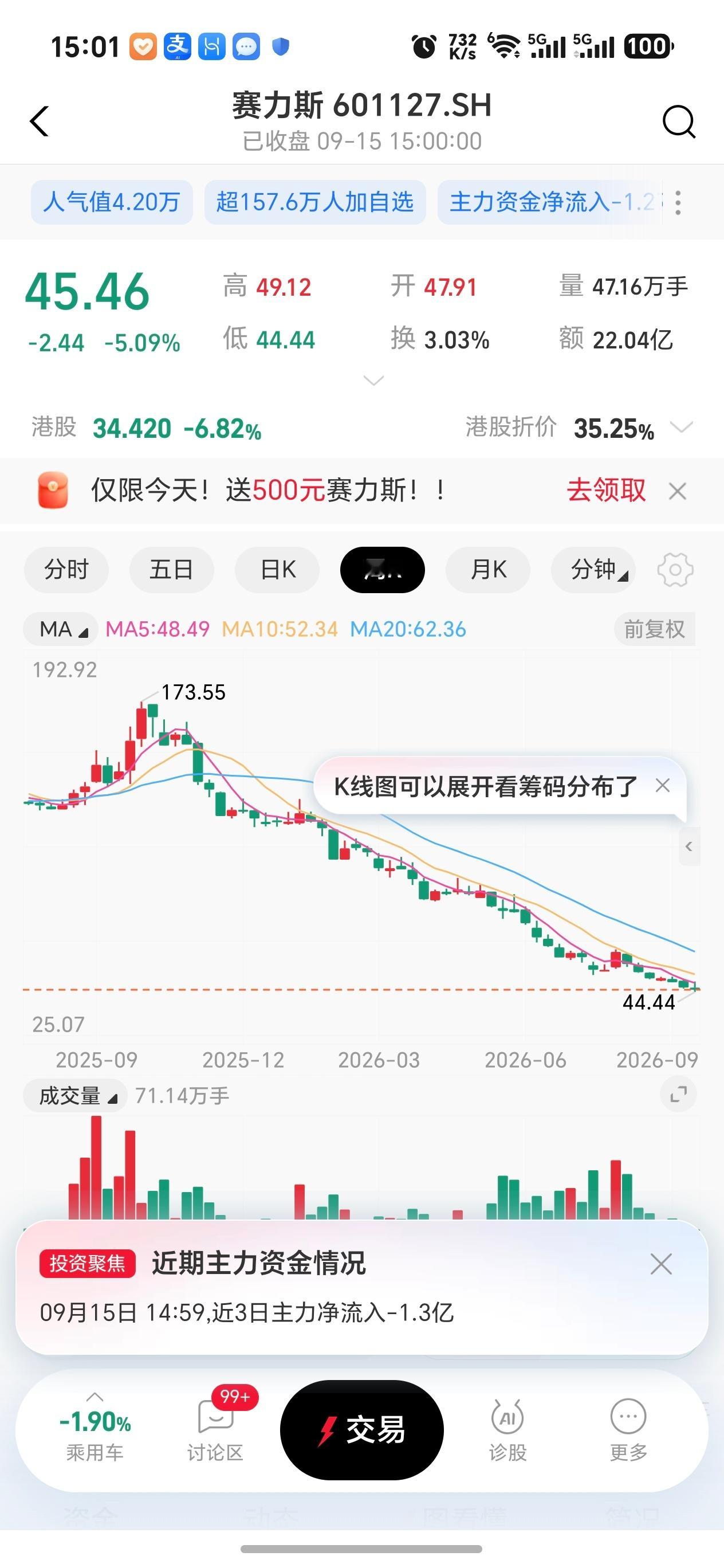Switch to the 分时 chart tab
Screen dimensions: 724x1568
[66, 570]
